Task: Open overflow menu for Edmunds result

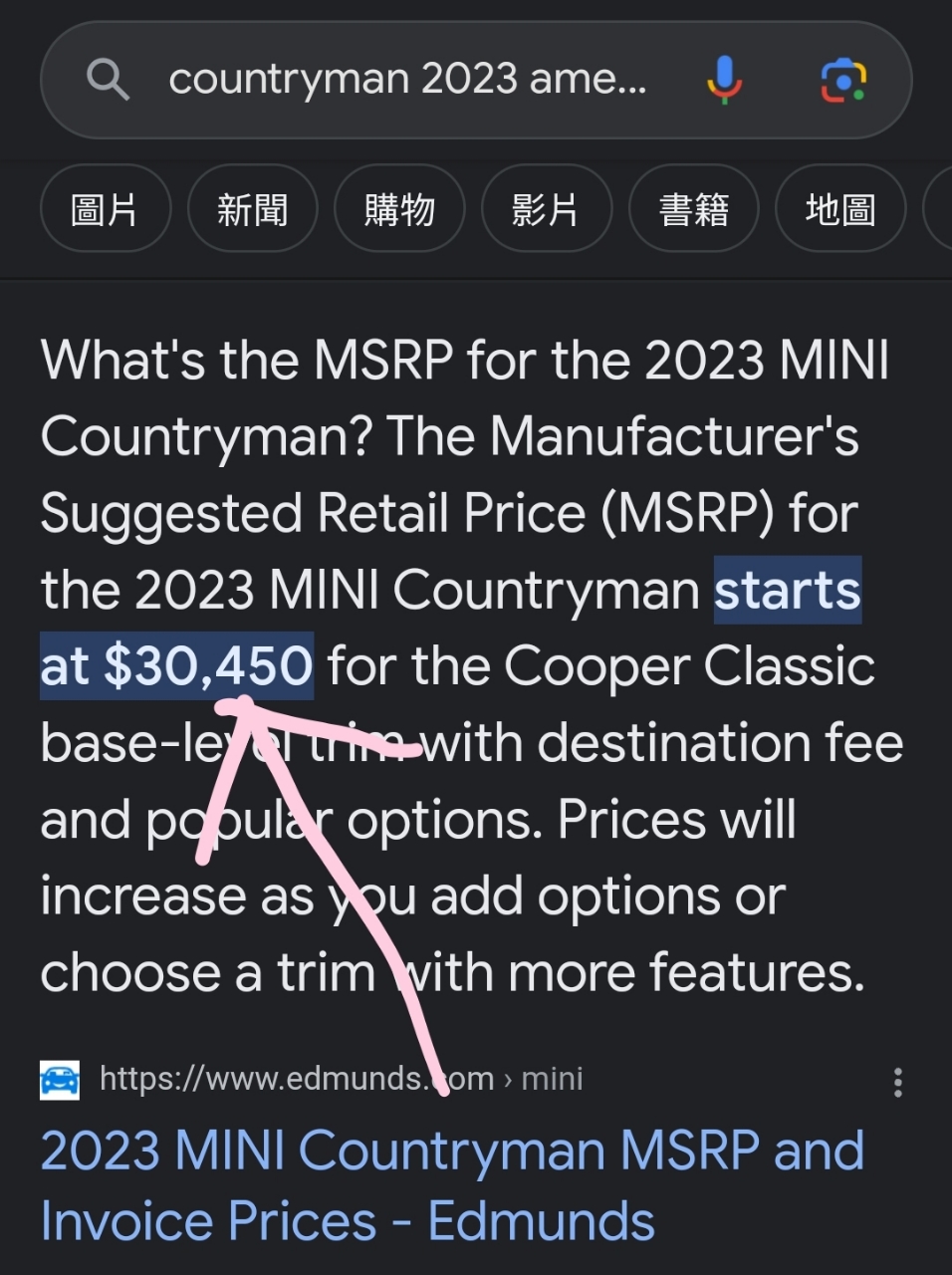Action: [x=897, y=1082]
